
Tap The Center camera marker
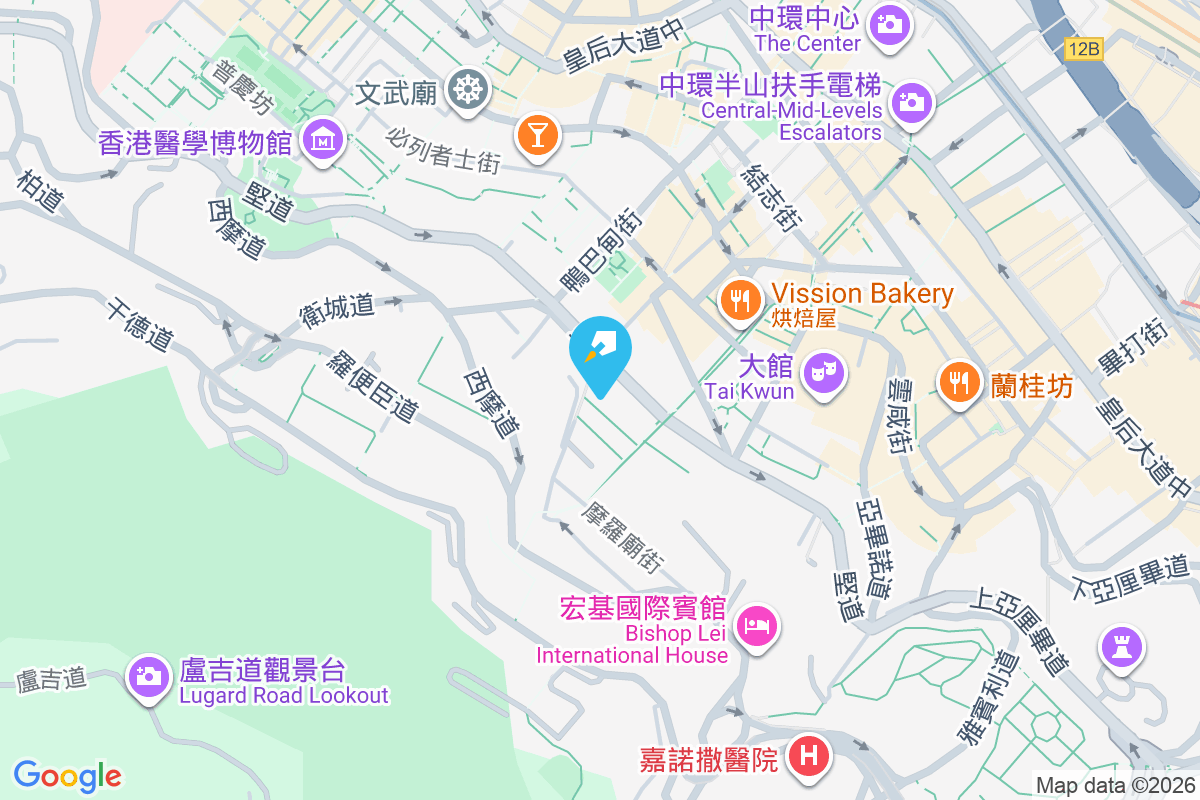889,23
